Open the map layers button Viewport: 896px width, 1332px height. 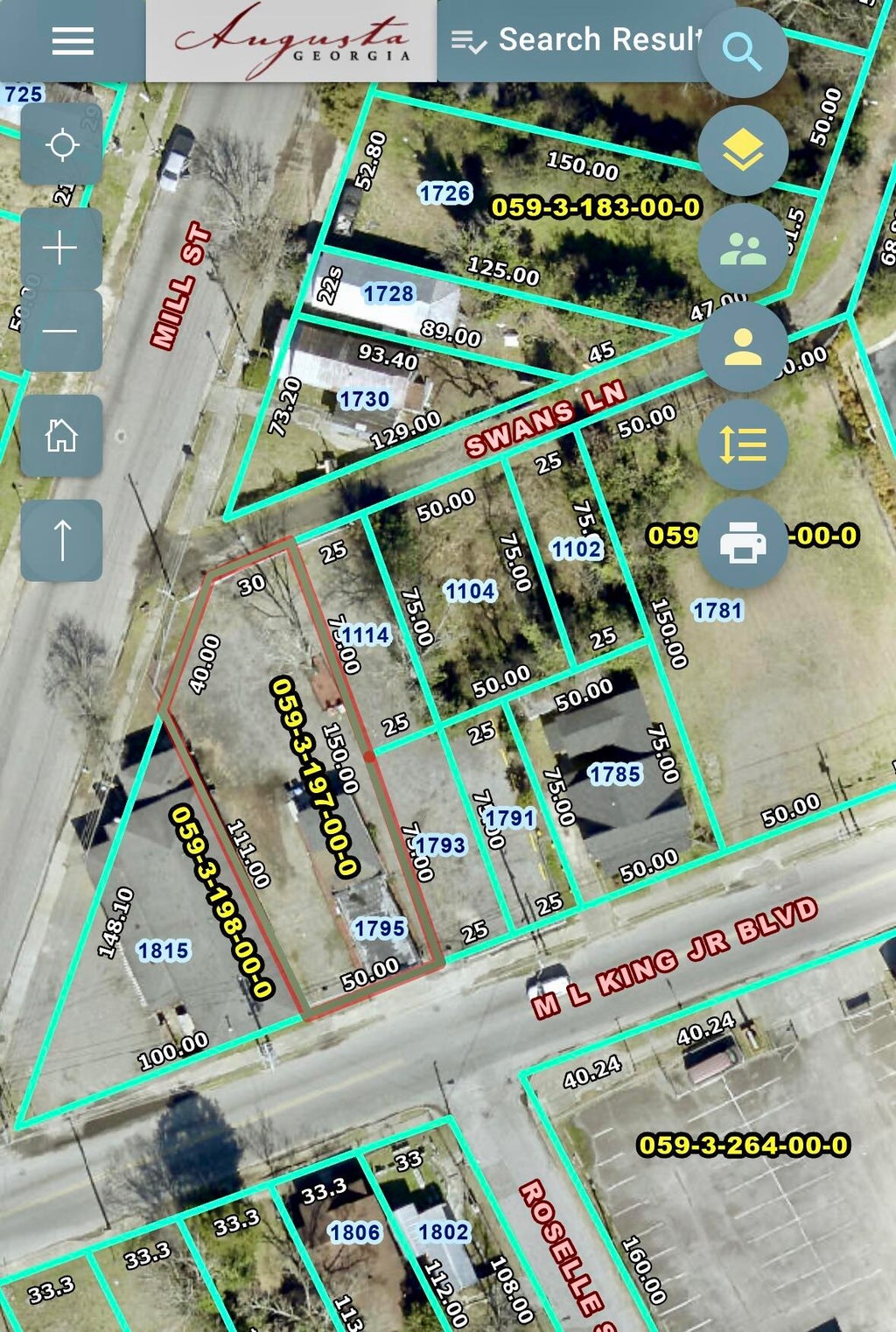(x=743, y=151)
